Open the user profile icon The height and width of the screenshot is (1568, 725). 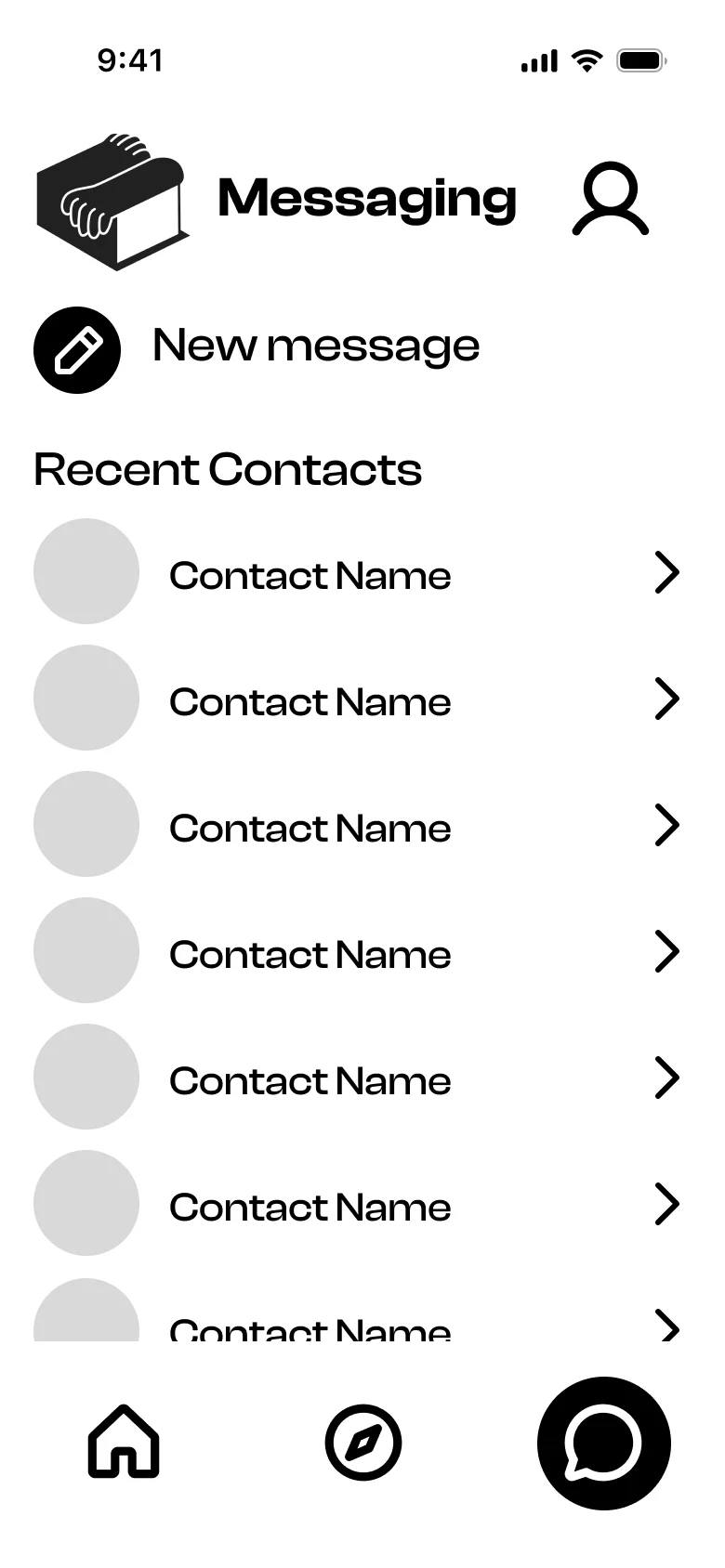[610, 199]
